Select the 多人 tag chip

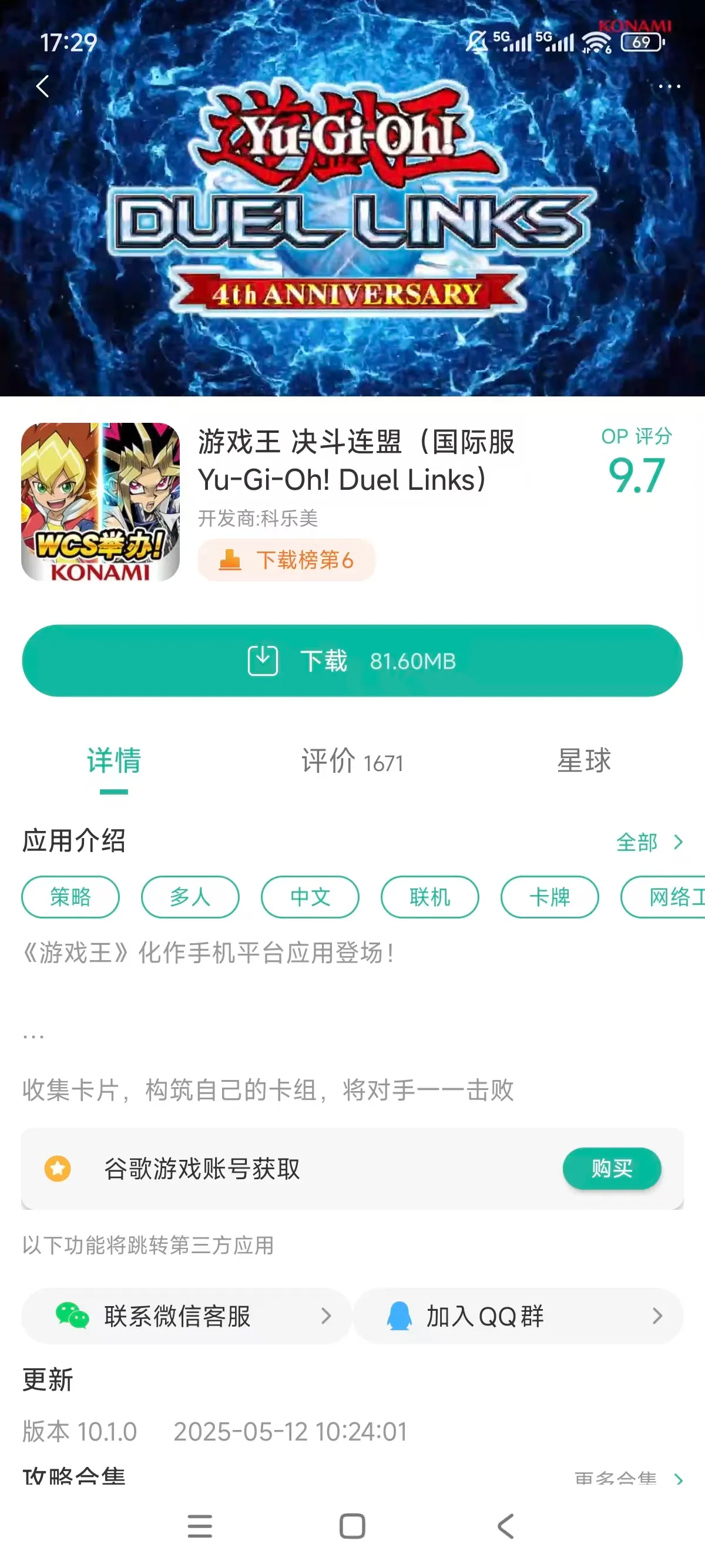[190, 897]
